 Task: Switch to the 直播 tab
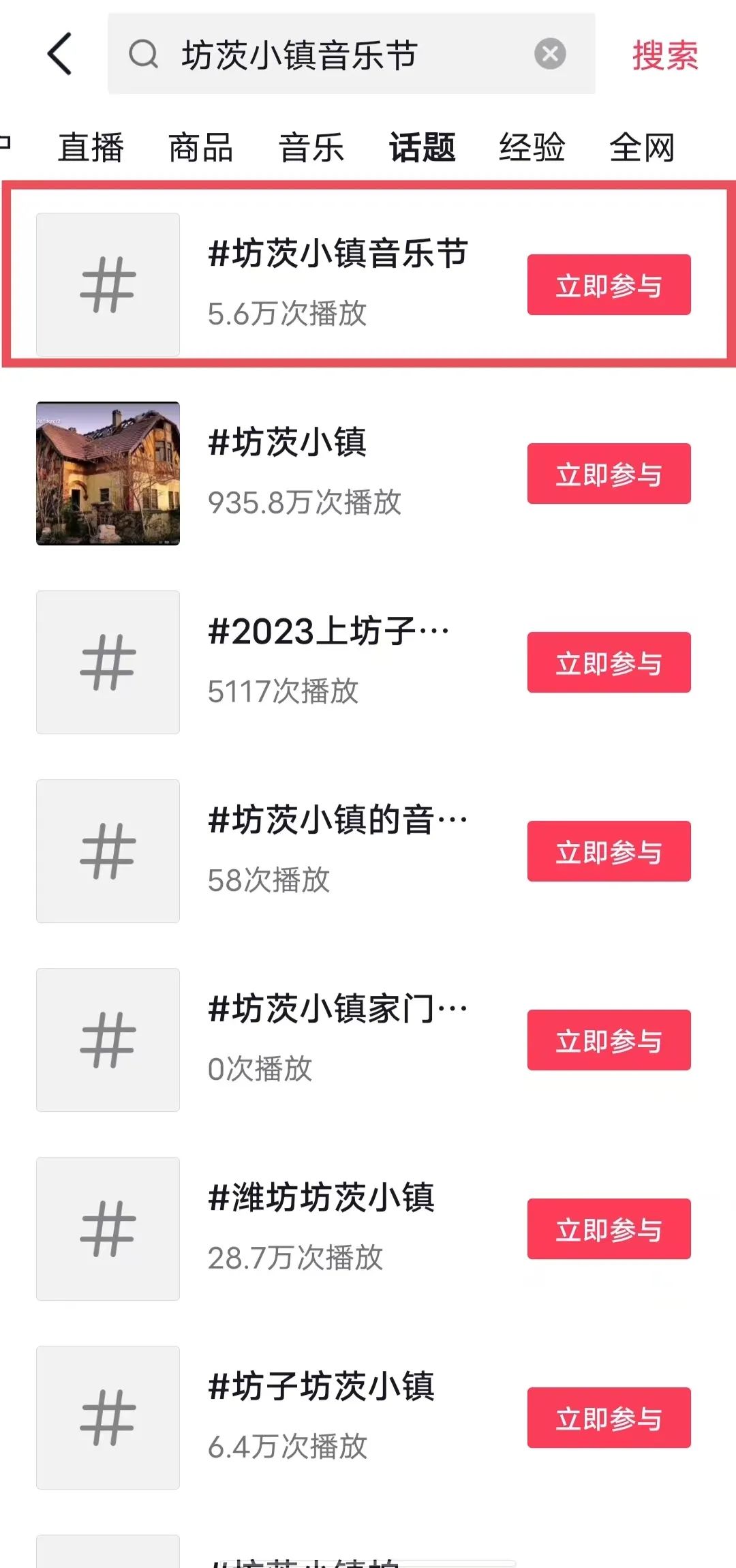[x=91, y=147]
